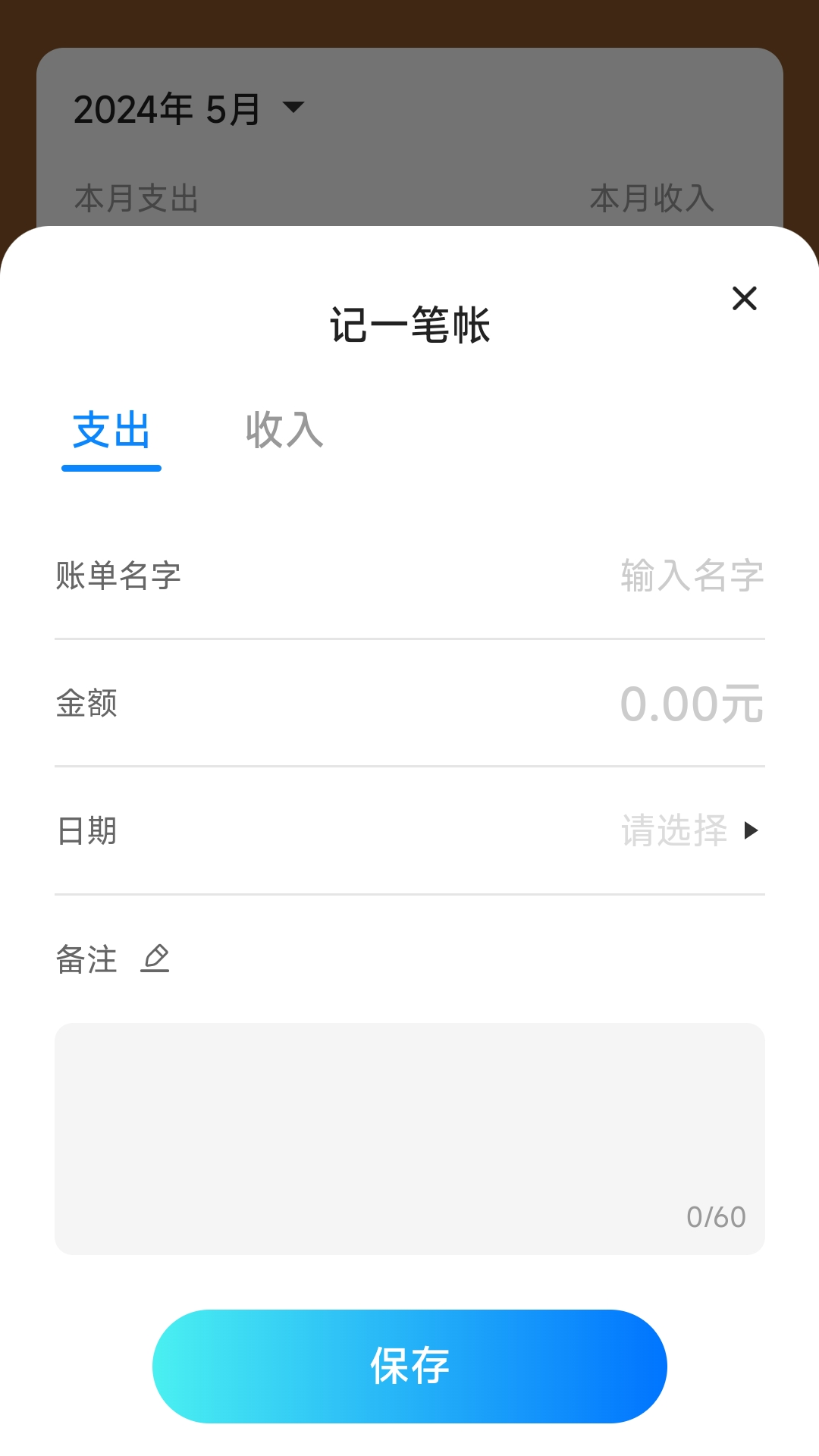Click the edit pencil icon beside 备注
This screenshot has width=819, height=1456.
pyautogui.click(x=157, y=958)
